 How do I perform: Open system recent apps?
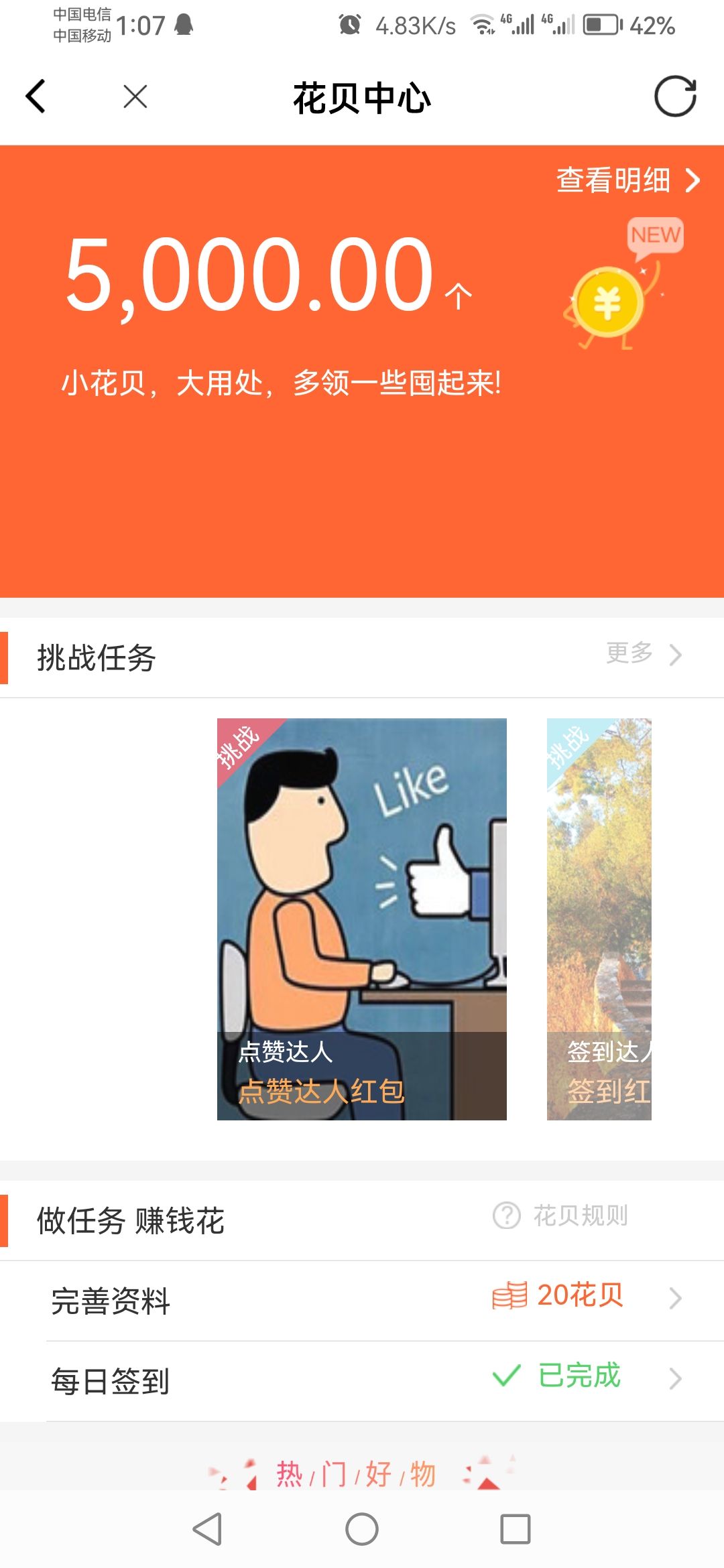(515, 1529)
